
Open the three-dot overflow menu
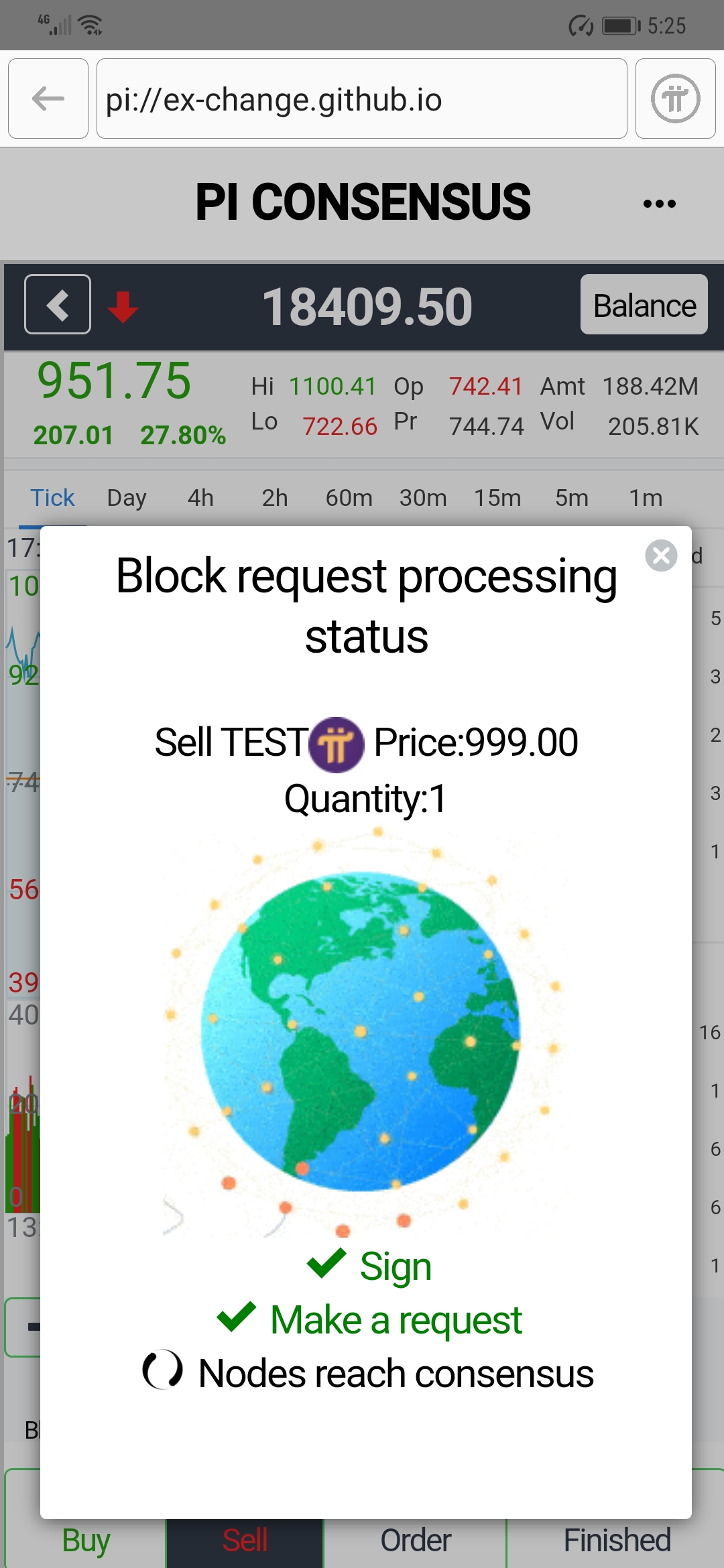point(659,203)
